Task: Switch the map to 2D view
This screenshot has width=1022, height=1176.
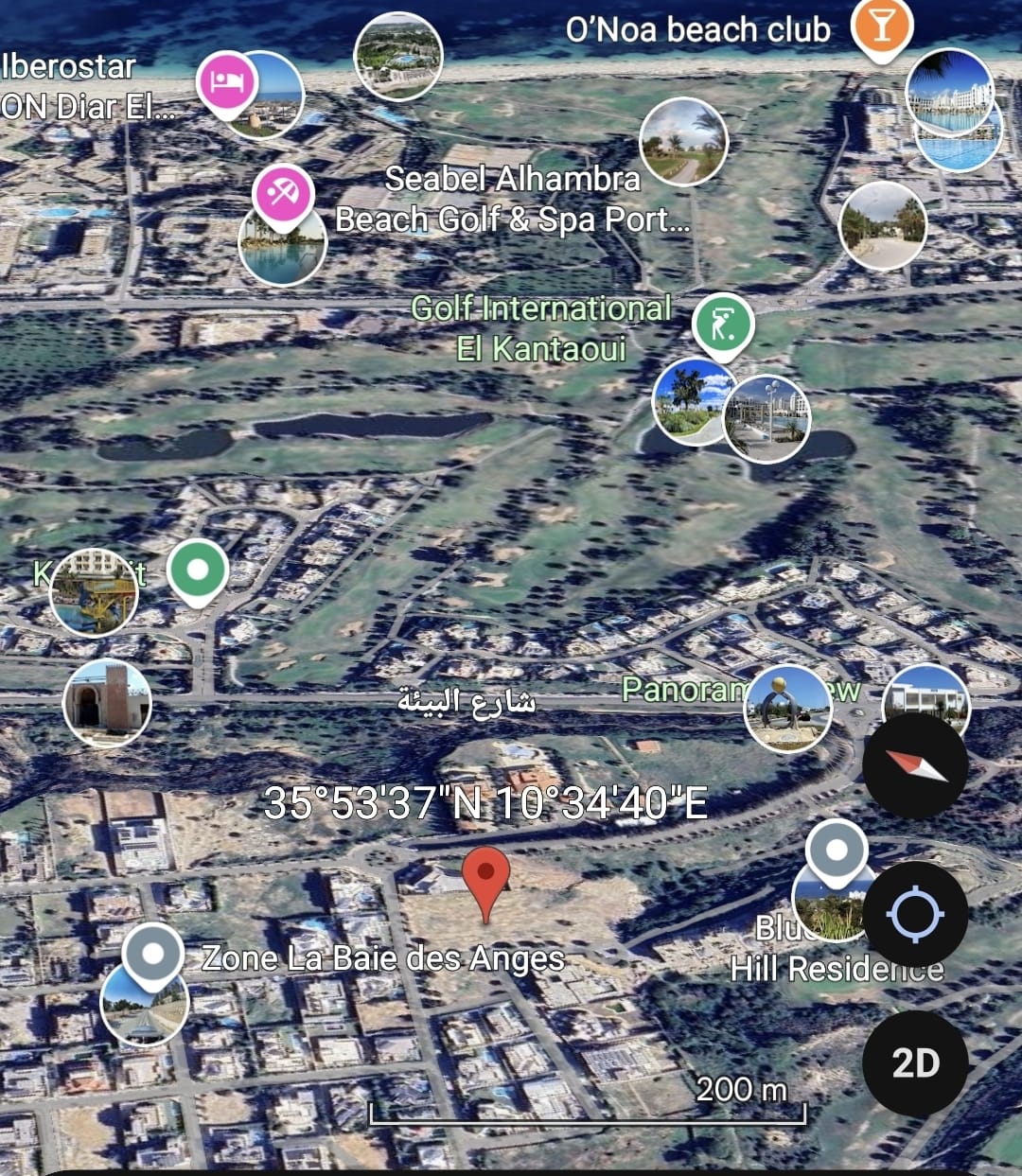Action: (x=915, y=1062)
